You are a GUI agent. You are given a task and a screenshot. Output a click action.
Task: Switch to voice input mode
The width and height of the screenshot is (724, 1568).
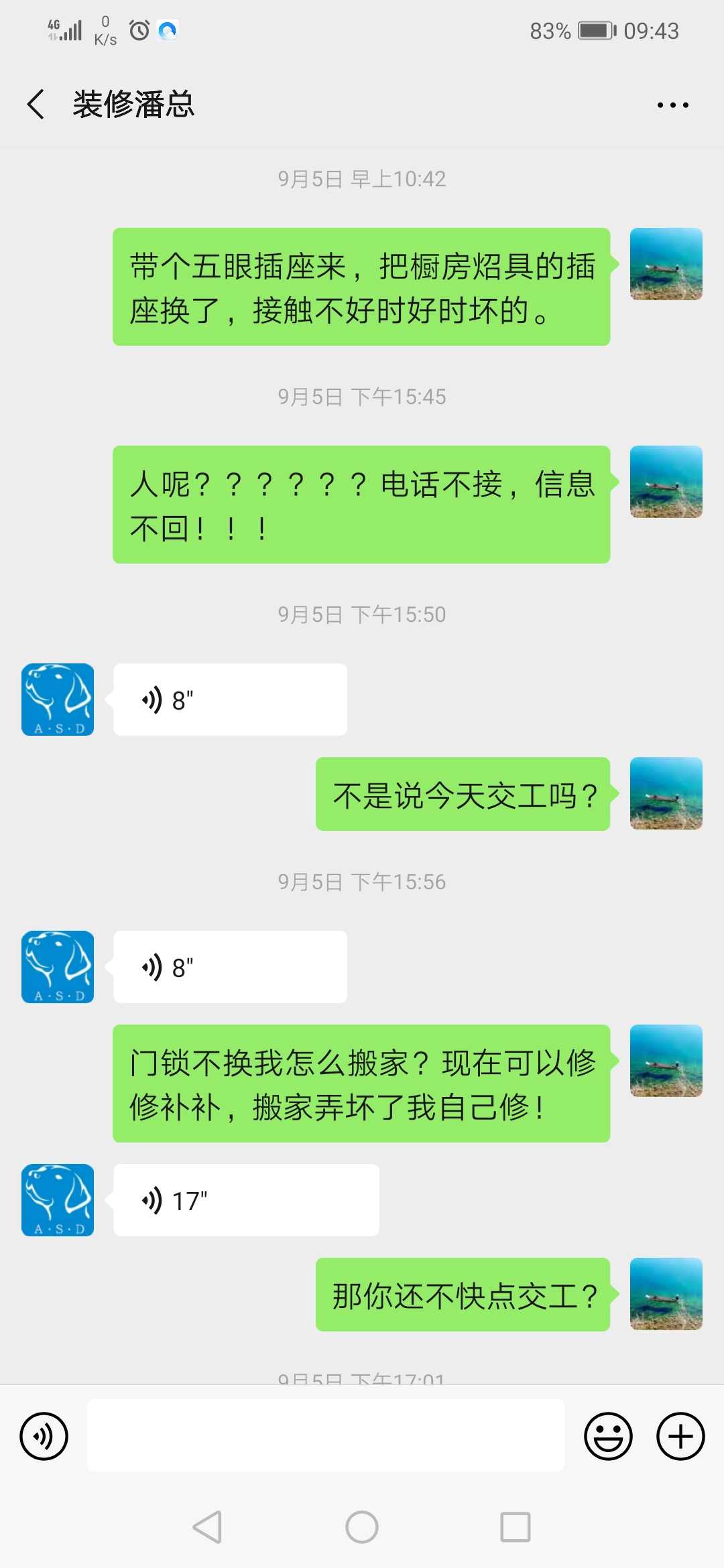[x=44, y=1436]
